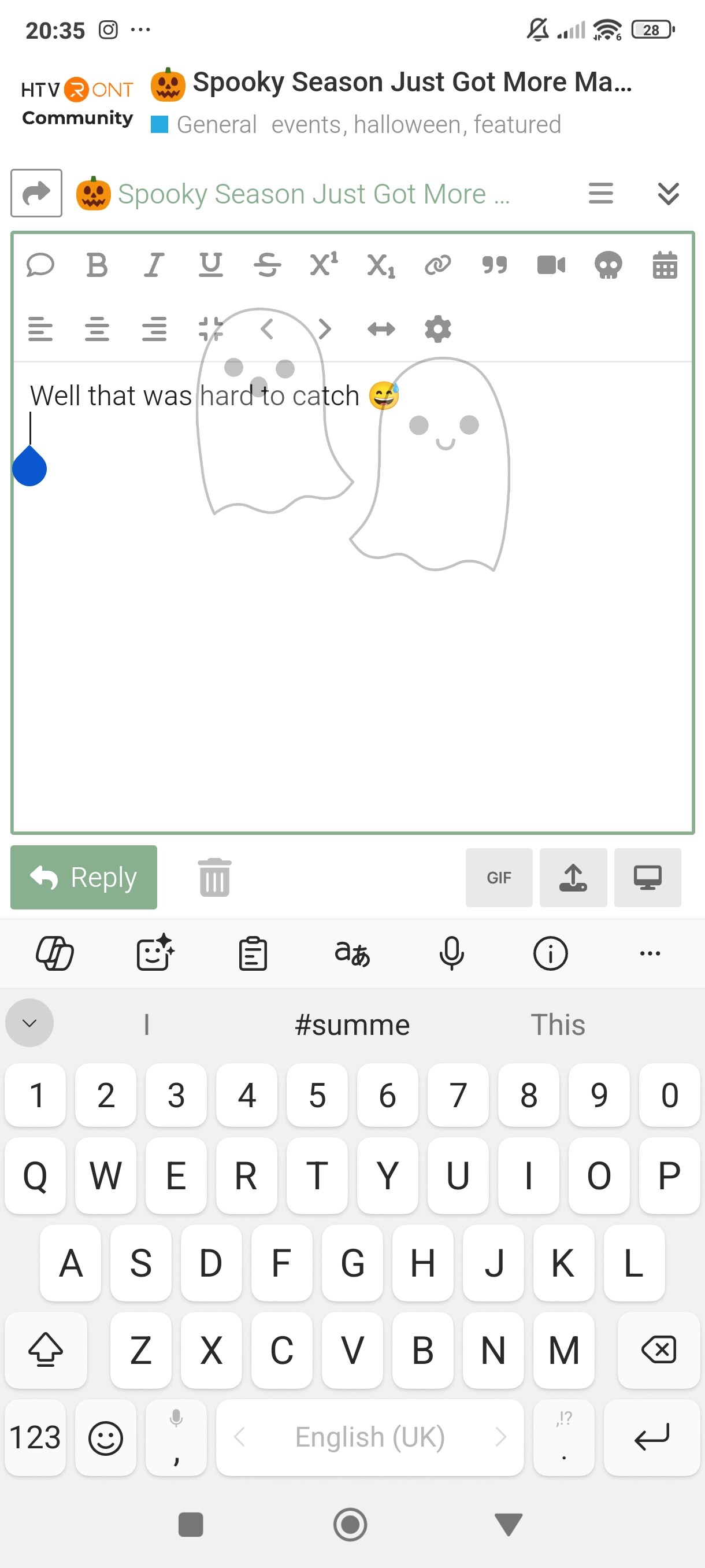This screenshot has width=705, height=1568.
Task: Tap the backspace key
Action: click(658, 1349)
